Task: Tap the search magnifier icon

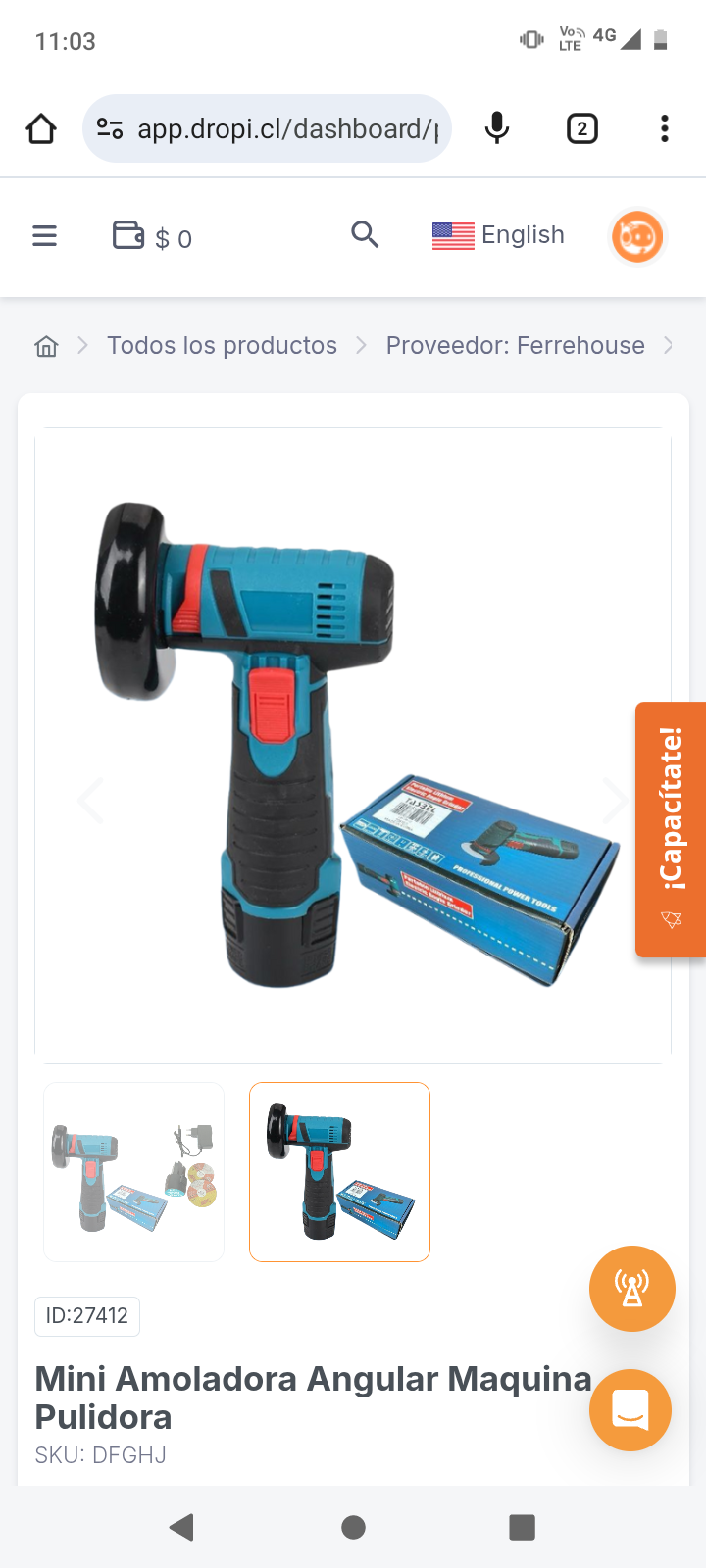Action: [365, 235]
